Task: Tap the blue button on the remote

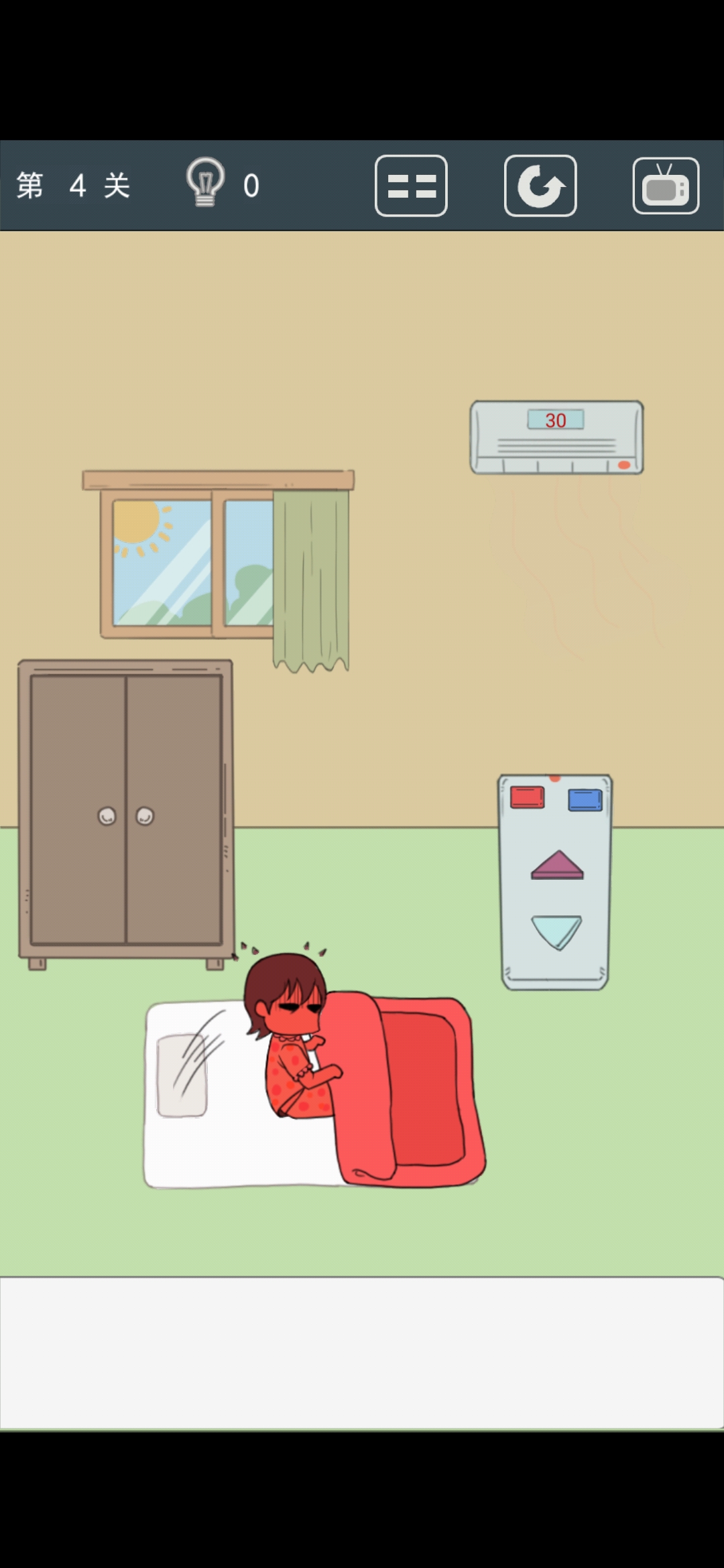Action: [585, 799]
